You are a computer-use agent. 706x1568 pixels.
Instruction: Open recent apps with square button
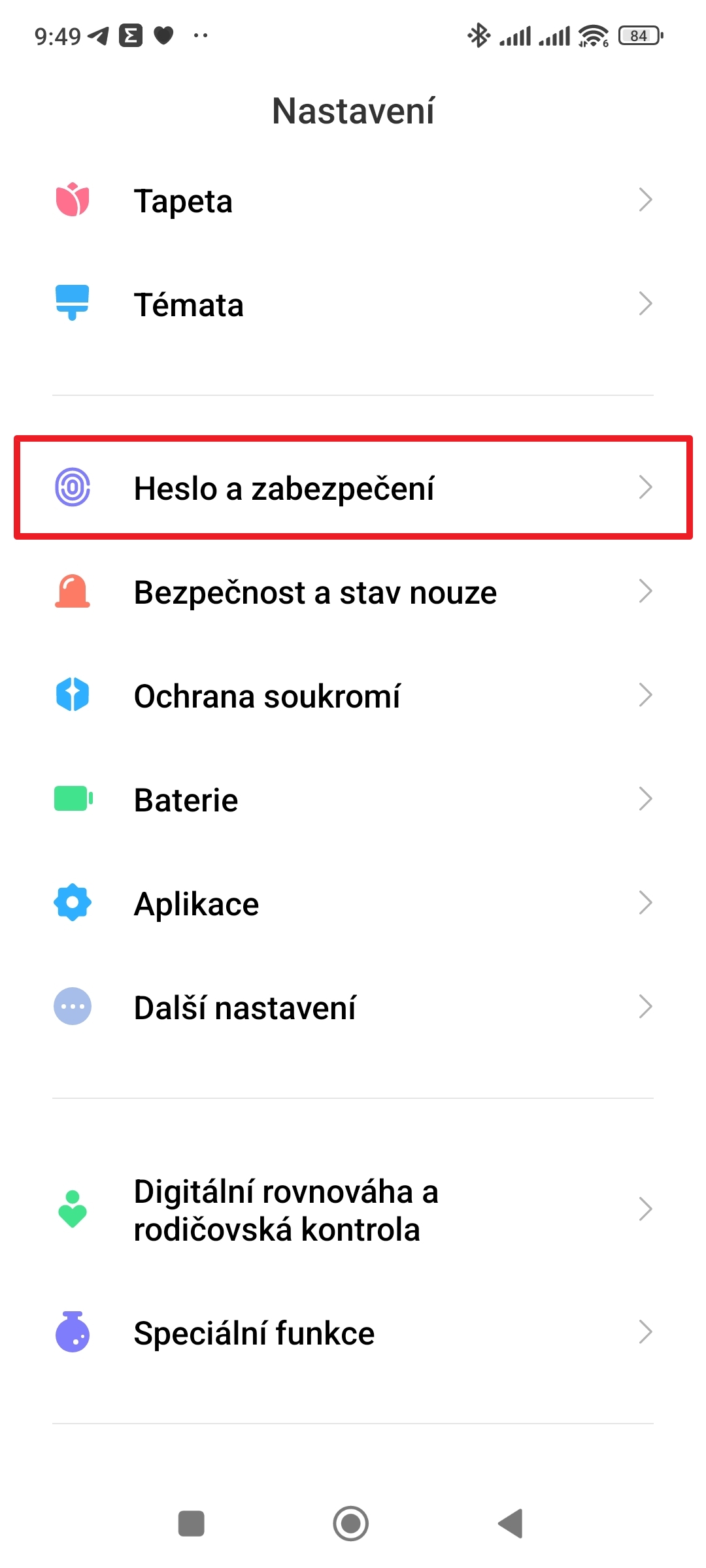(192, 1524)
